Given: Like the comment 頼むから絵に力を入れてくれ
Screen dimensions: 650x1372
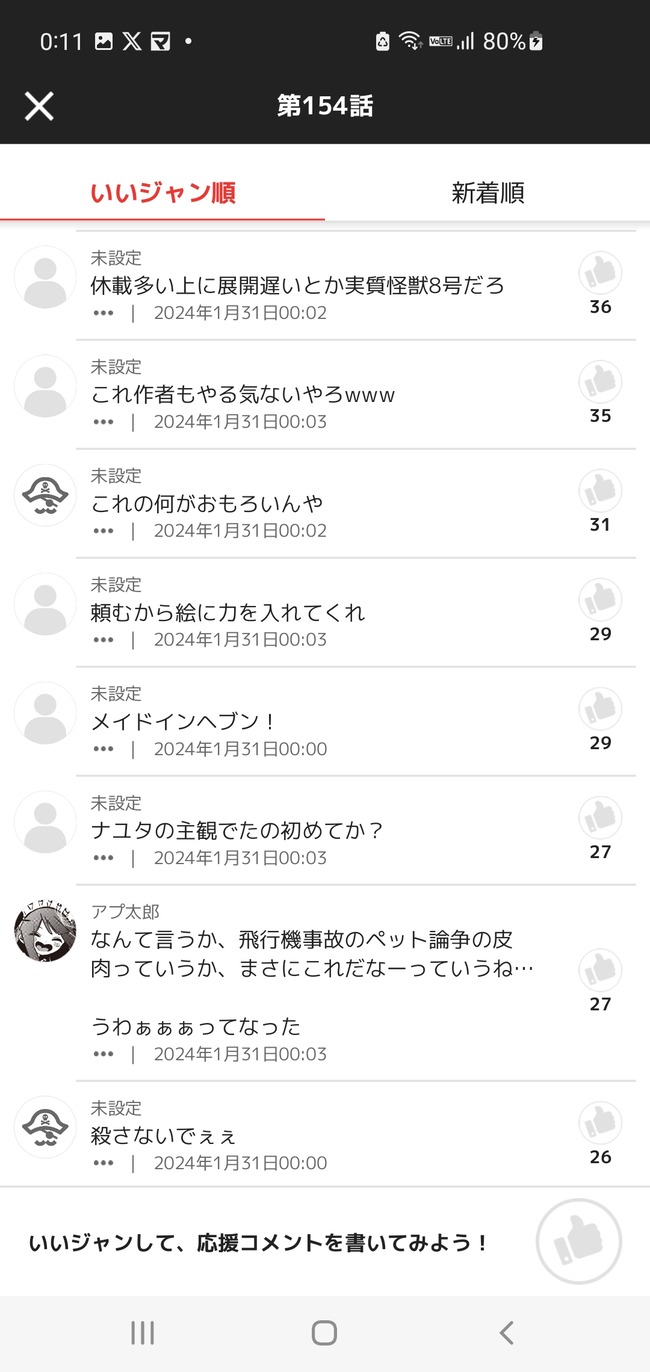Looking at the screenshot, I should coord(600,600).
